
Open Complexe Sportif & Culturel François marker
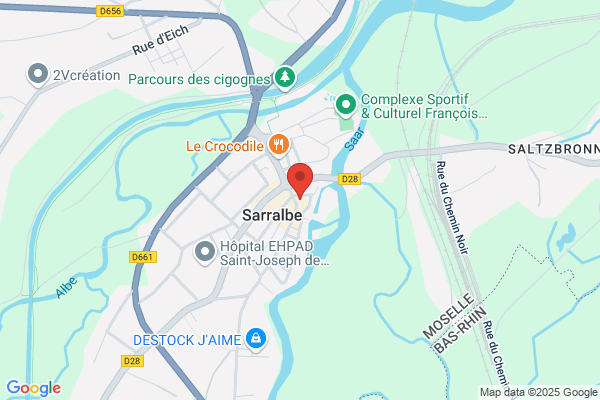346,106
